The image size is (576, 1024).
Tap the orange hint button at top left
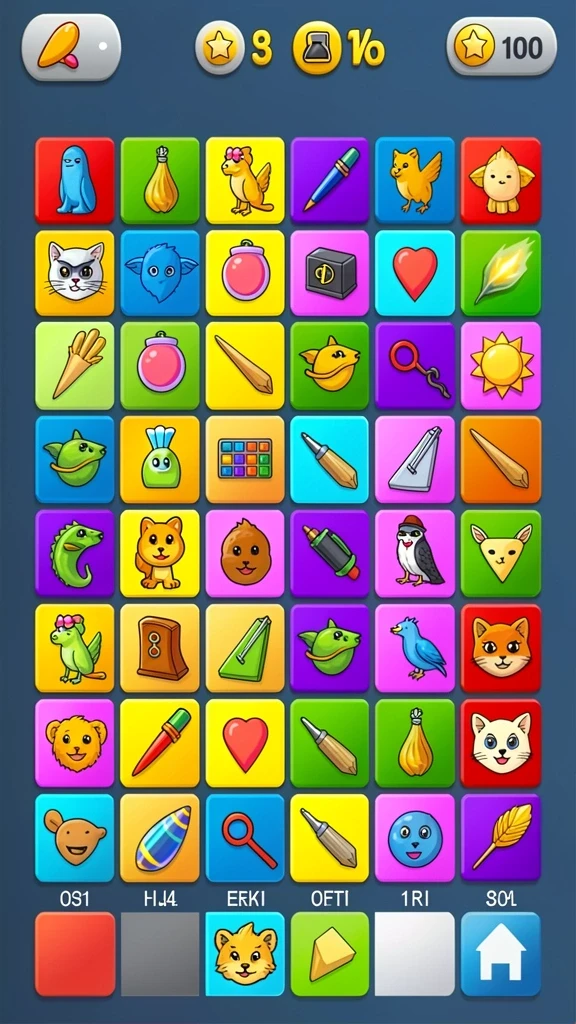tap(71, 47)
